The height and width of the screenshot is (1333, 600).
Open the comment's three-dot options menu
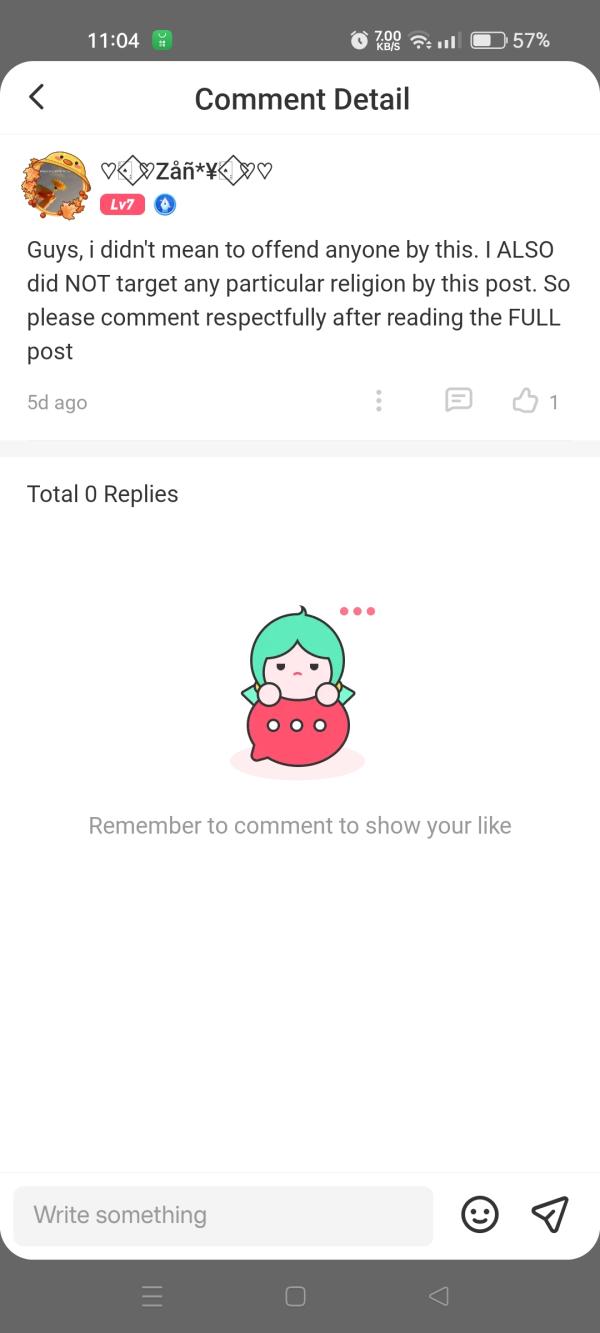coord(378,401)
